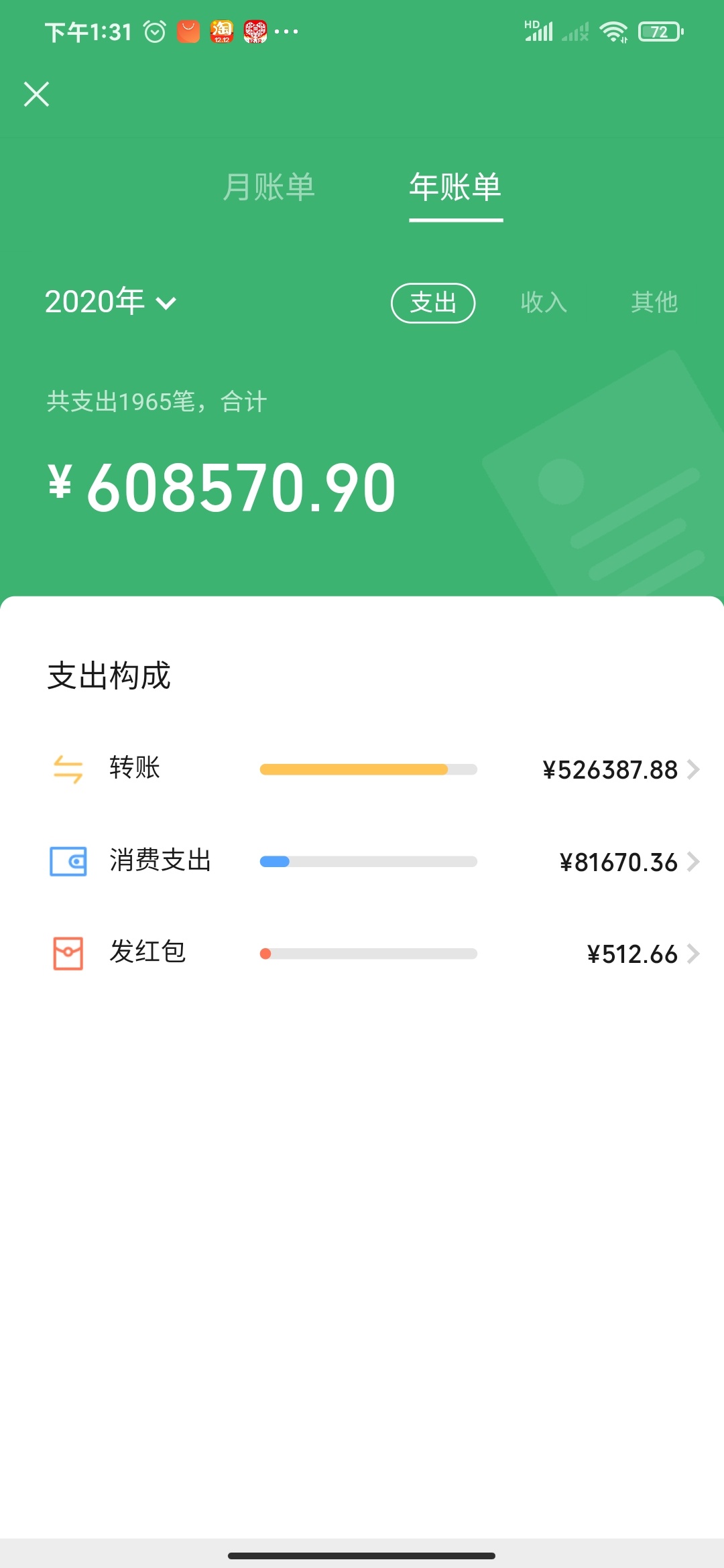Switch to the 月账单 tab

click(269, 187)
